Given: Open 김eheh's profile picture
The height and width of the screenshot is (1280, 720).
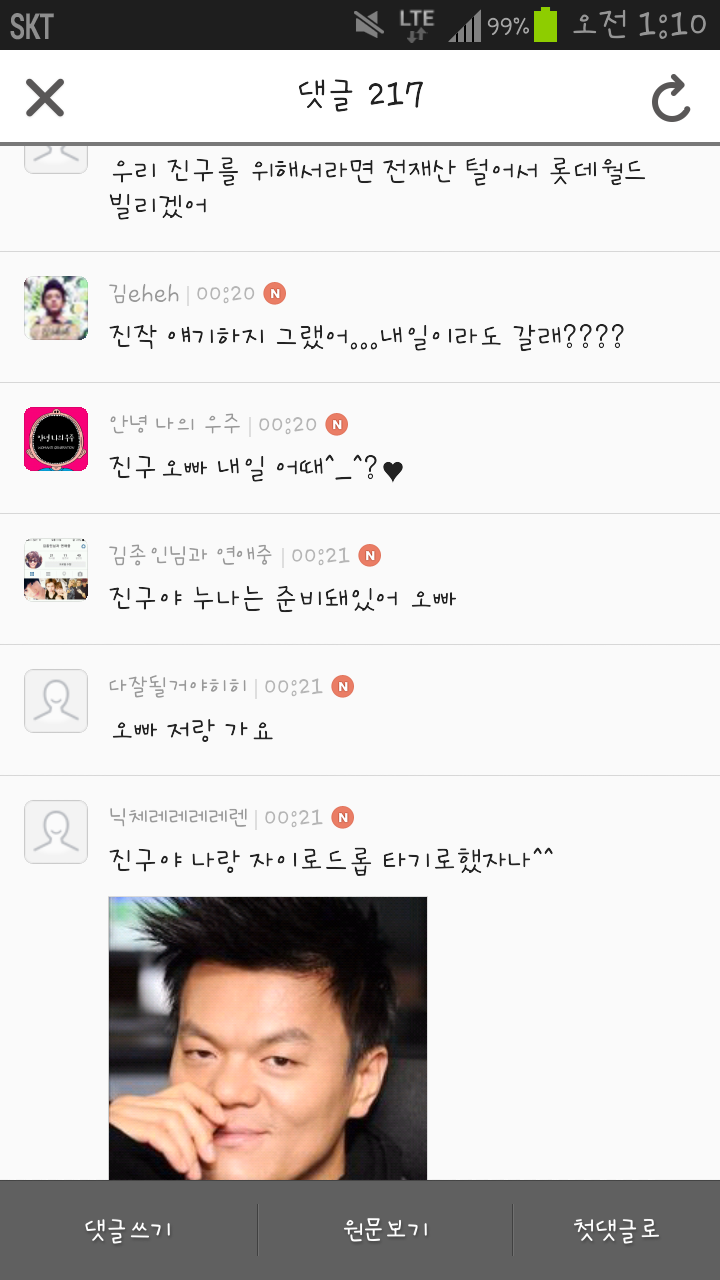Looking at the screenshot, I should (x=56, y=308).
